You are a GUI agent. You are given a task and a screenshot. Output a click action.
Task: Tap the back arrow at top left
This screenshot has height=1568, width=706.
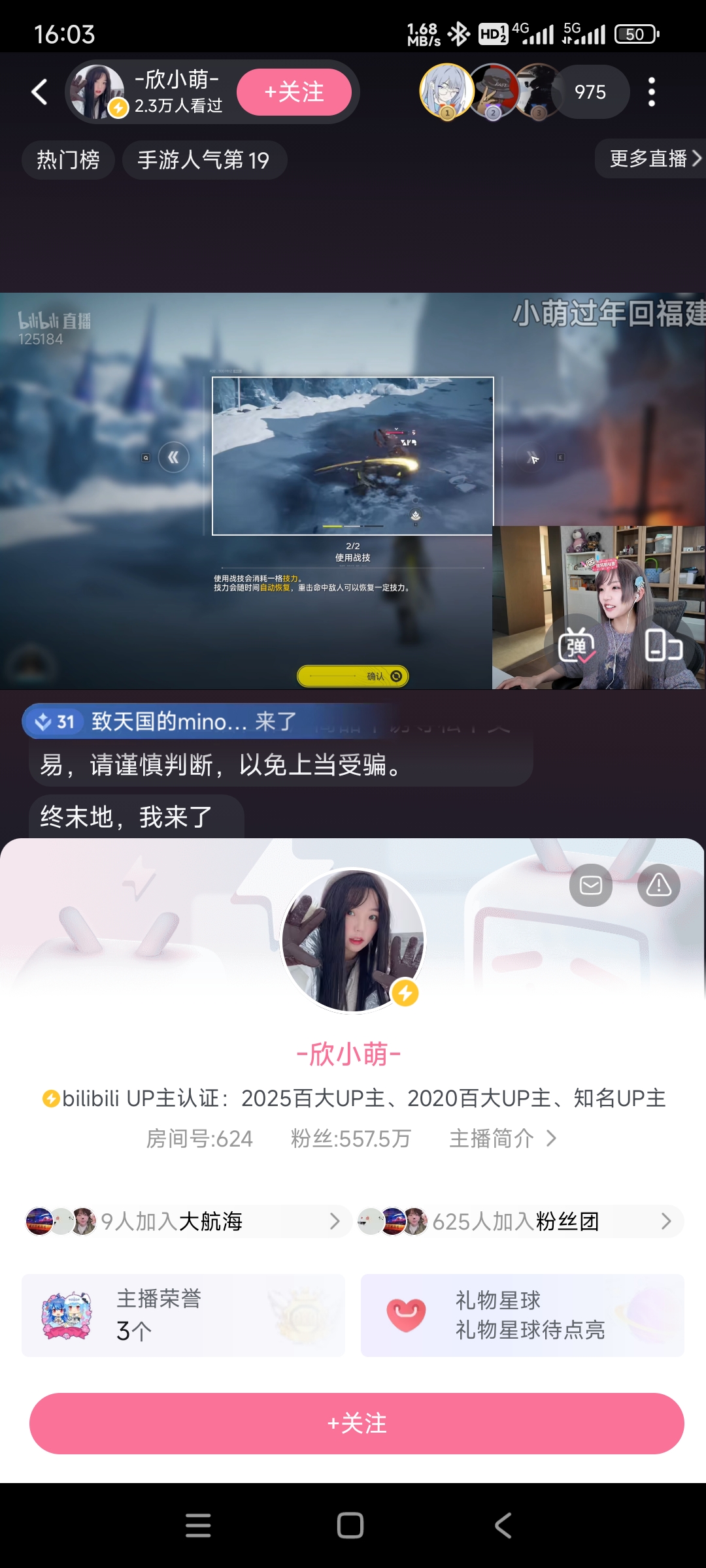pos(40,92)
